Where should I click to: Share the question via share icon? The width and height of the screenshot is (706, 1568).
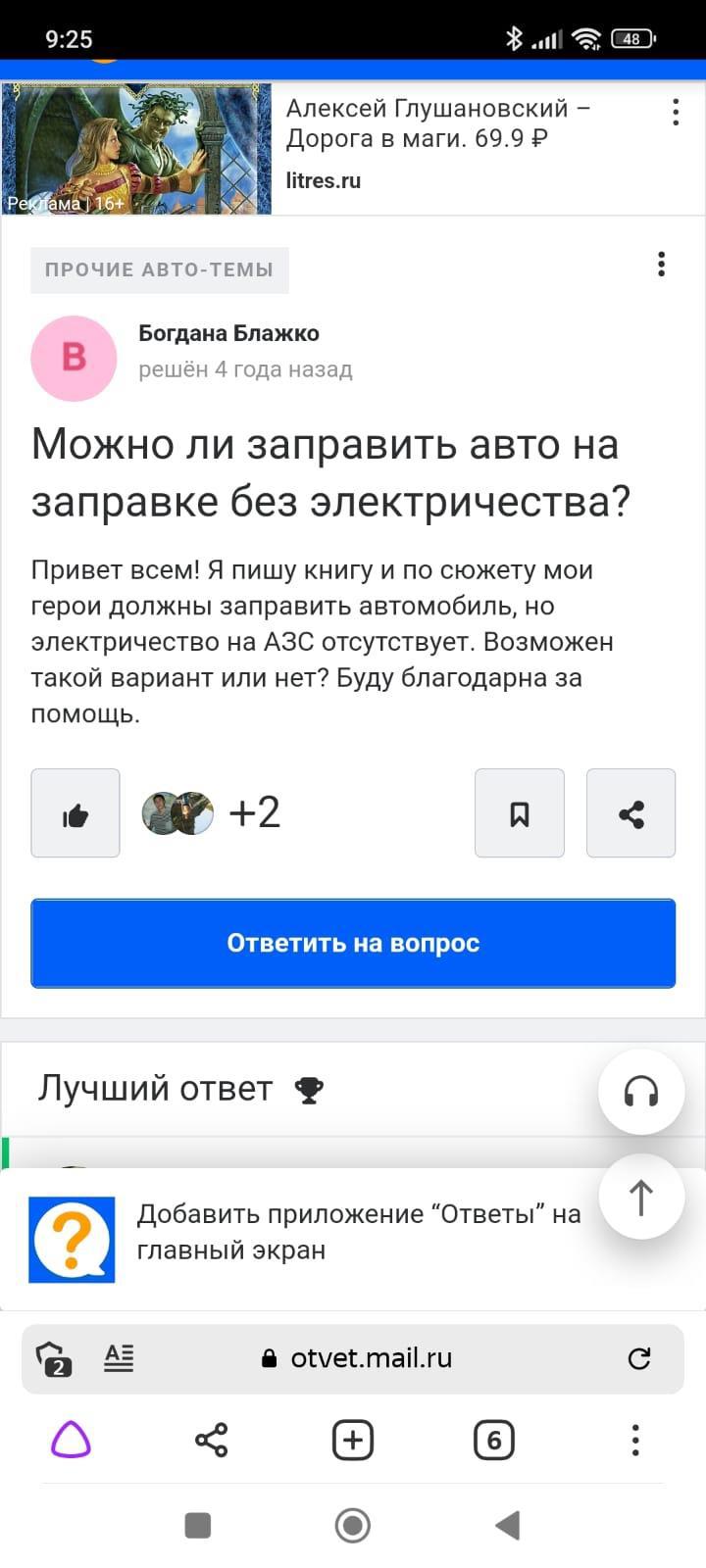click(x=630, y=813)
